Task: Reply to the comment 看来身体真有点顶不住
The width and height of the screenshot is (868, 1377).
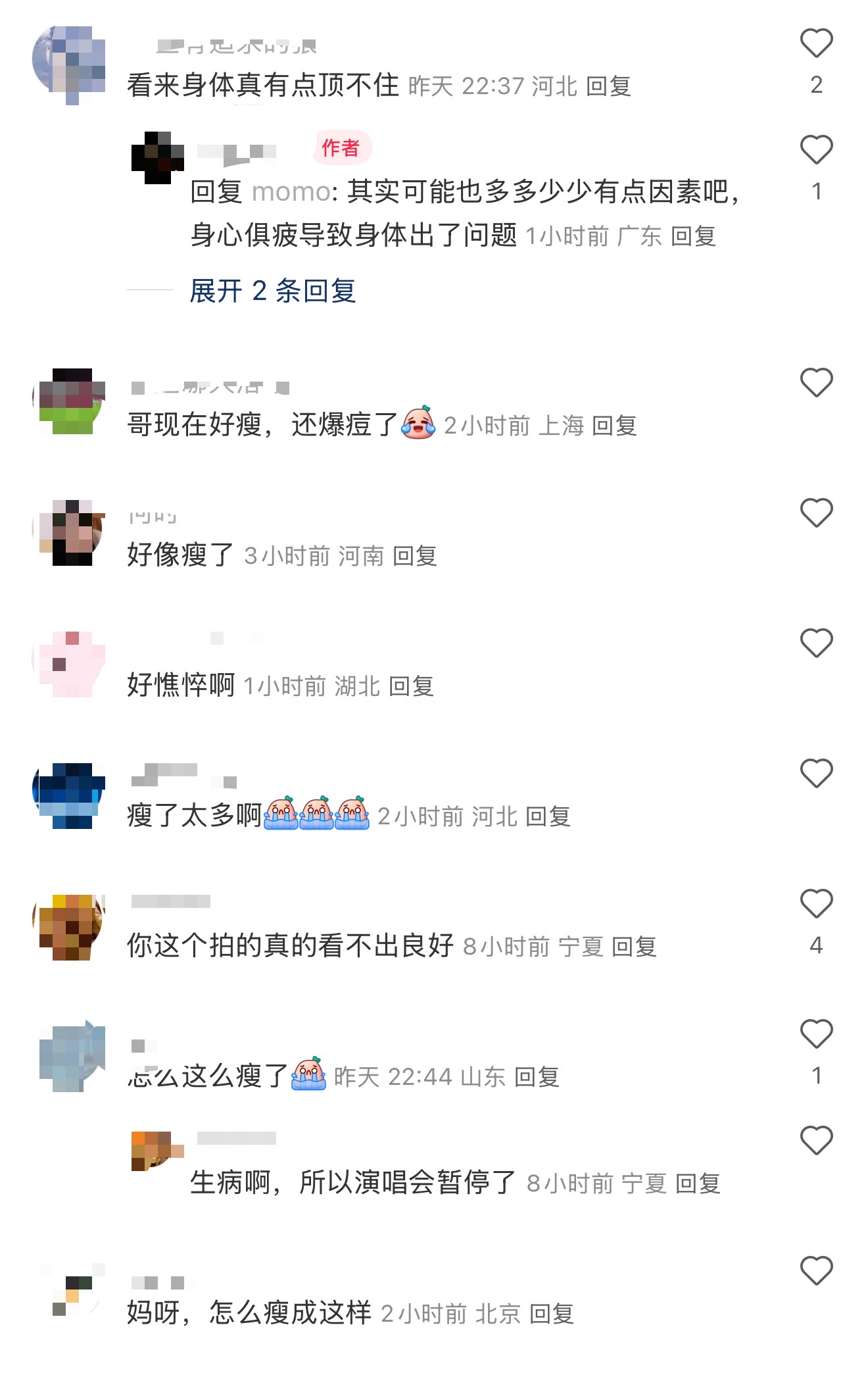Action: click(x=608, y=86)
